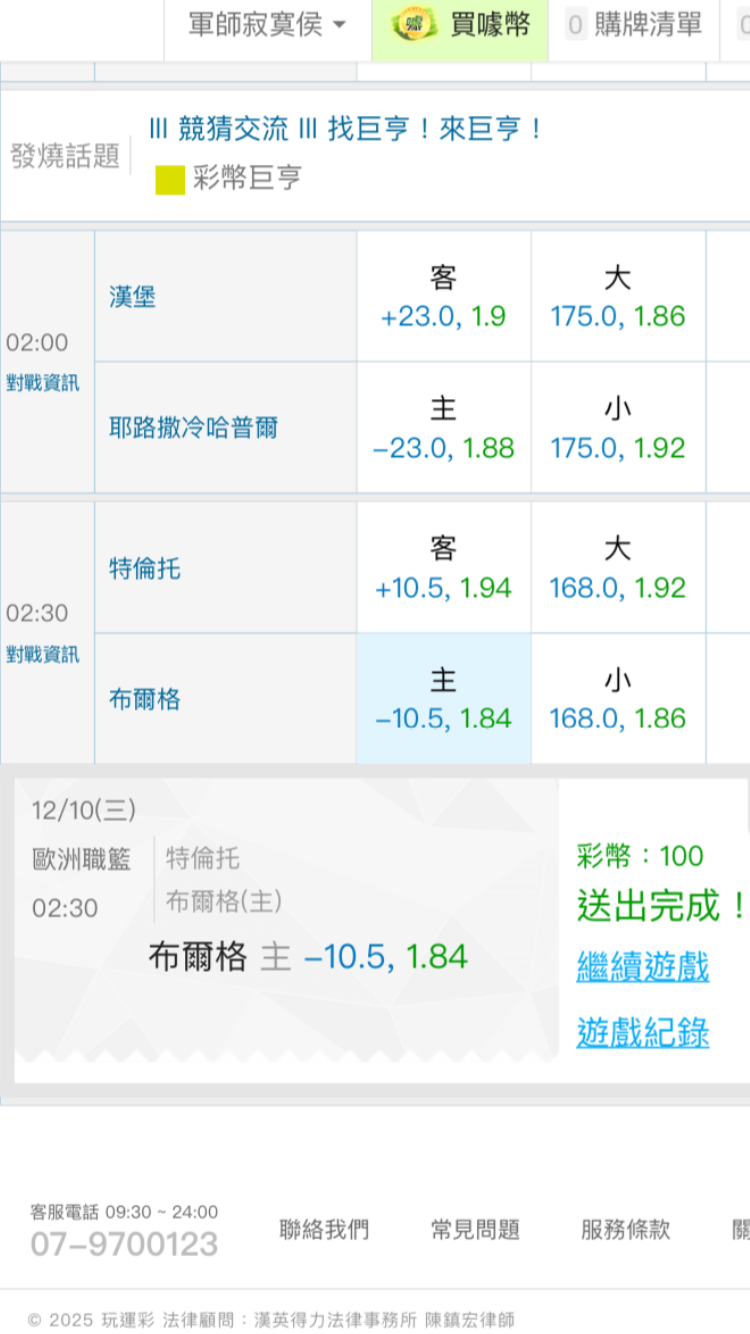This screenshot has height=1334, width=750.
Task: Open the 軍師寂寞侯 account dropdown
Action: pos(267,25)
